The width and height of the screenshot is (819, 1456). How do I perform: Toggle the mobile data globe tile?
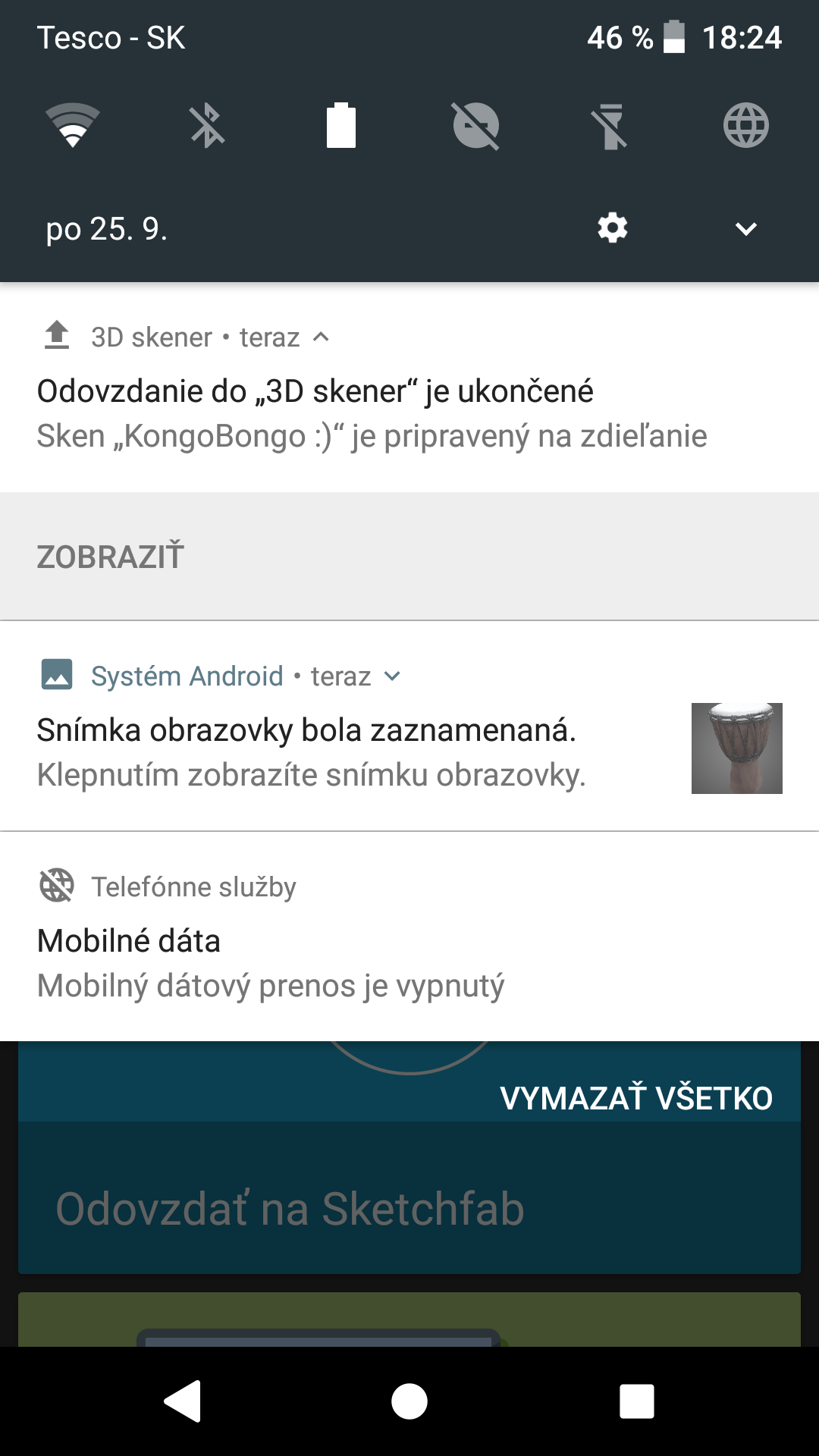[x=746, y=125]
